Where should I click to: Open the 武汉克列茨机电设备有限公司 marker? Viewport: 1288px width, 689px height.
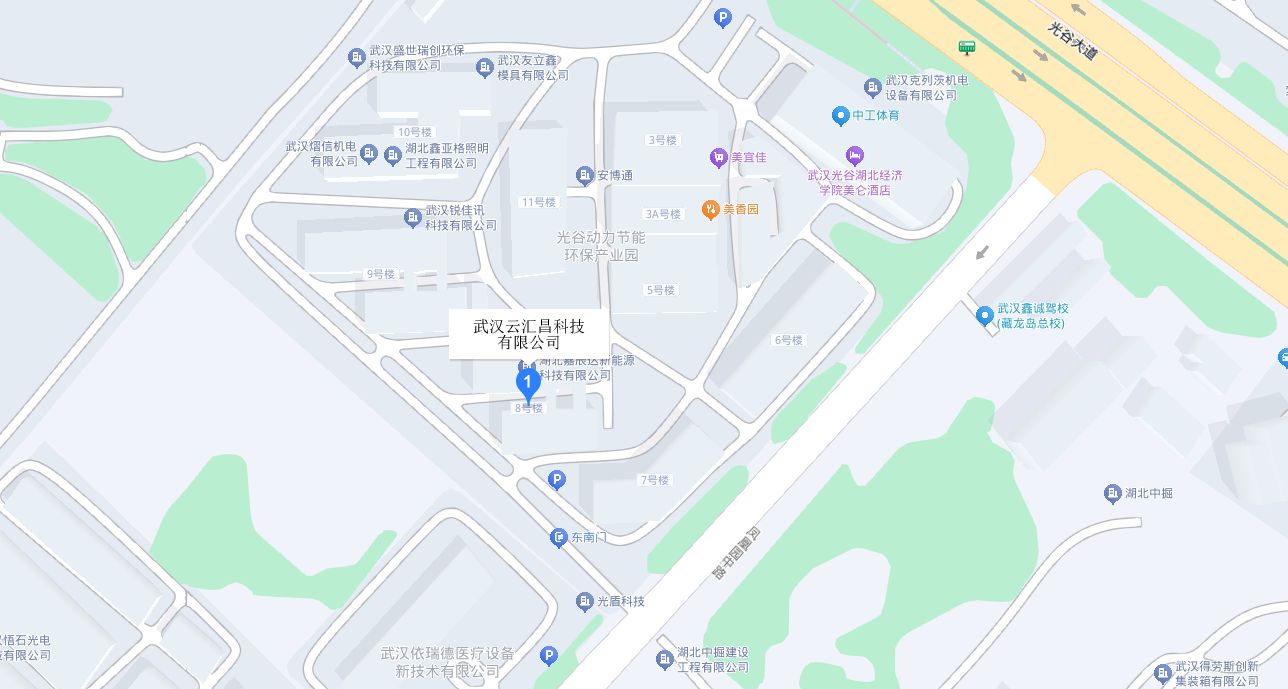[873, 87]
